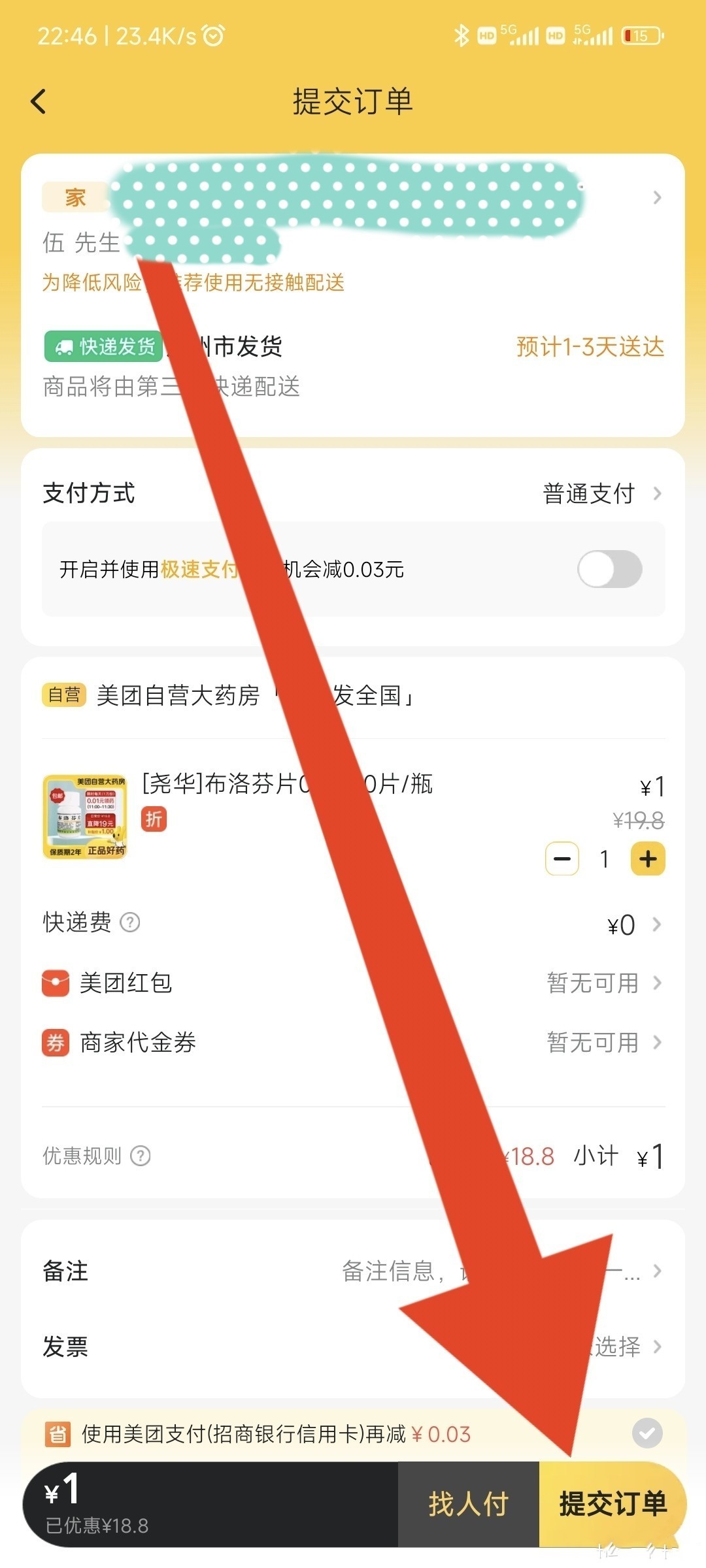Check the 美团支付 招商银行信用卡 discount option
Viewport: 706px width, 1568px height.
pos(647,1433)
